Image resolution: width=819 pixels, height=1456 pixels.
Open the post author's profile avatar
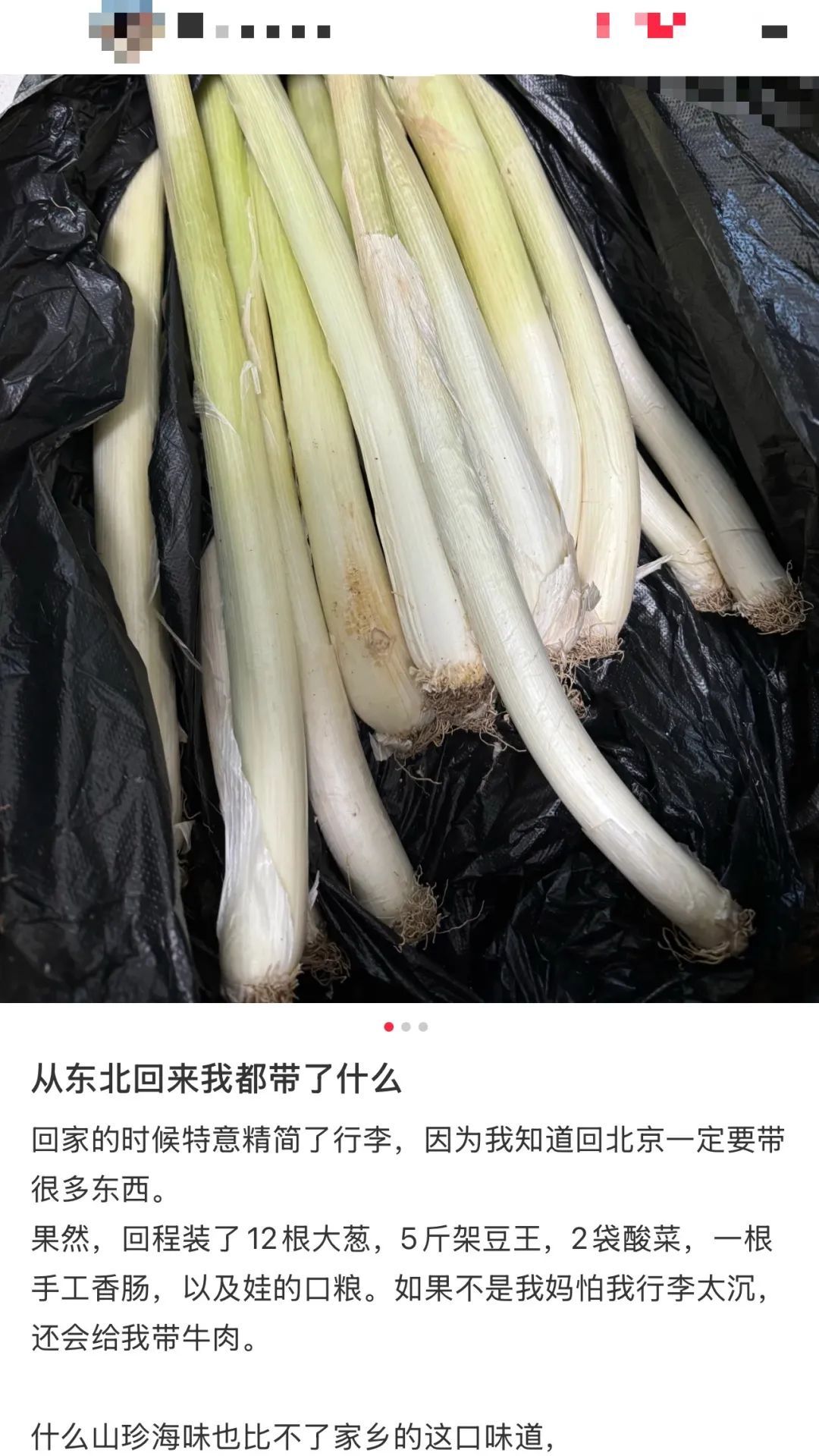pyautogui.click(x=126, y=32)
